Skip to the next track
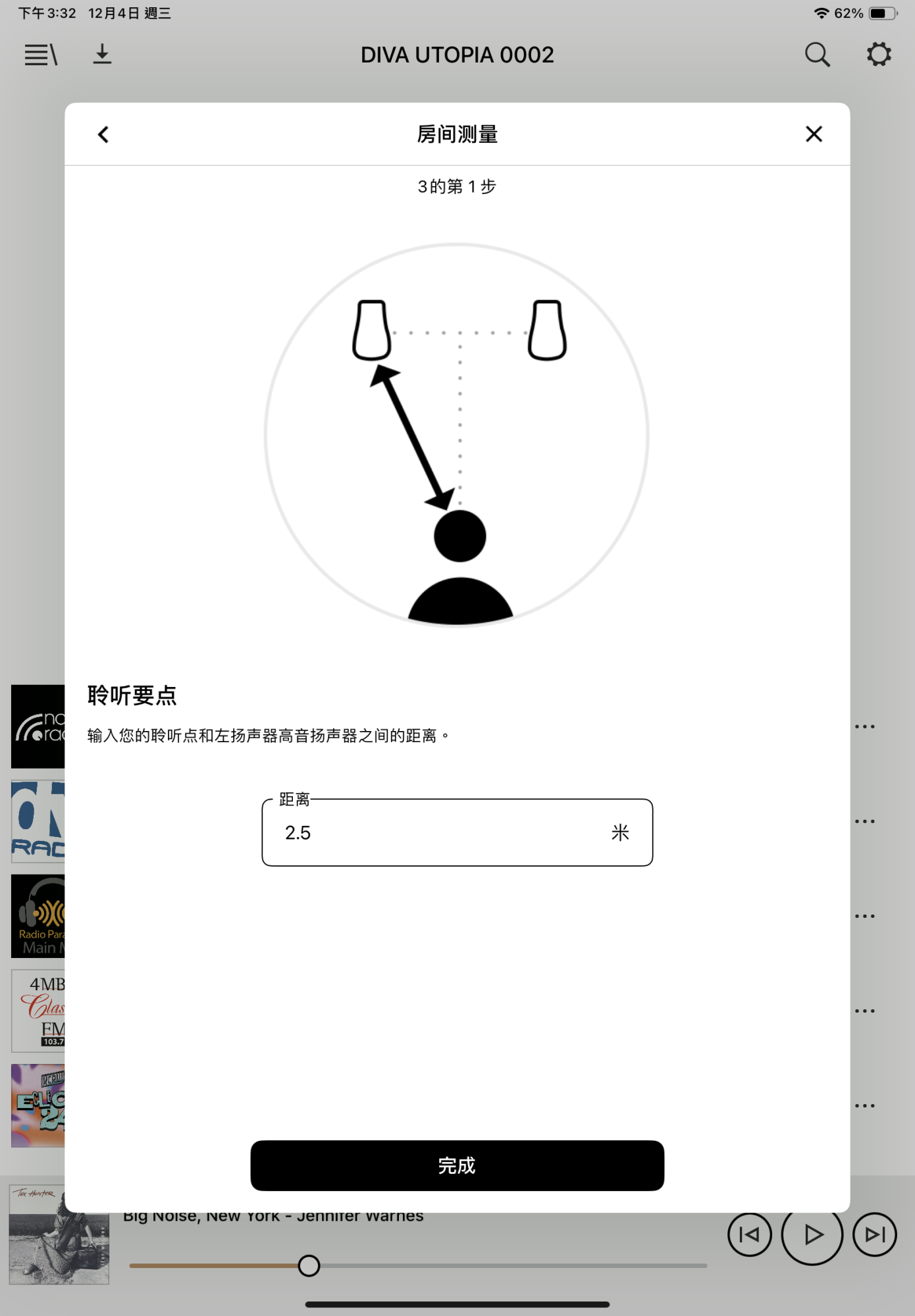Screen dimensions: 915x1316 874,1234
